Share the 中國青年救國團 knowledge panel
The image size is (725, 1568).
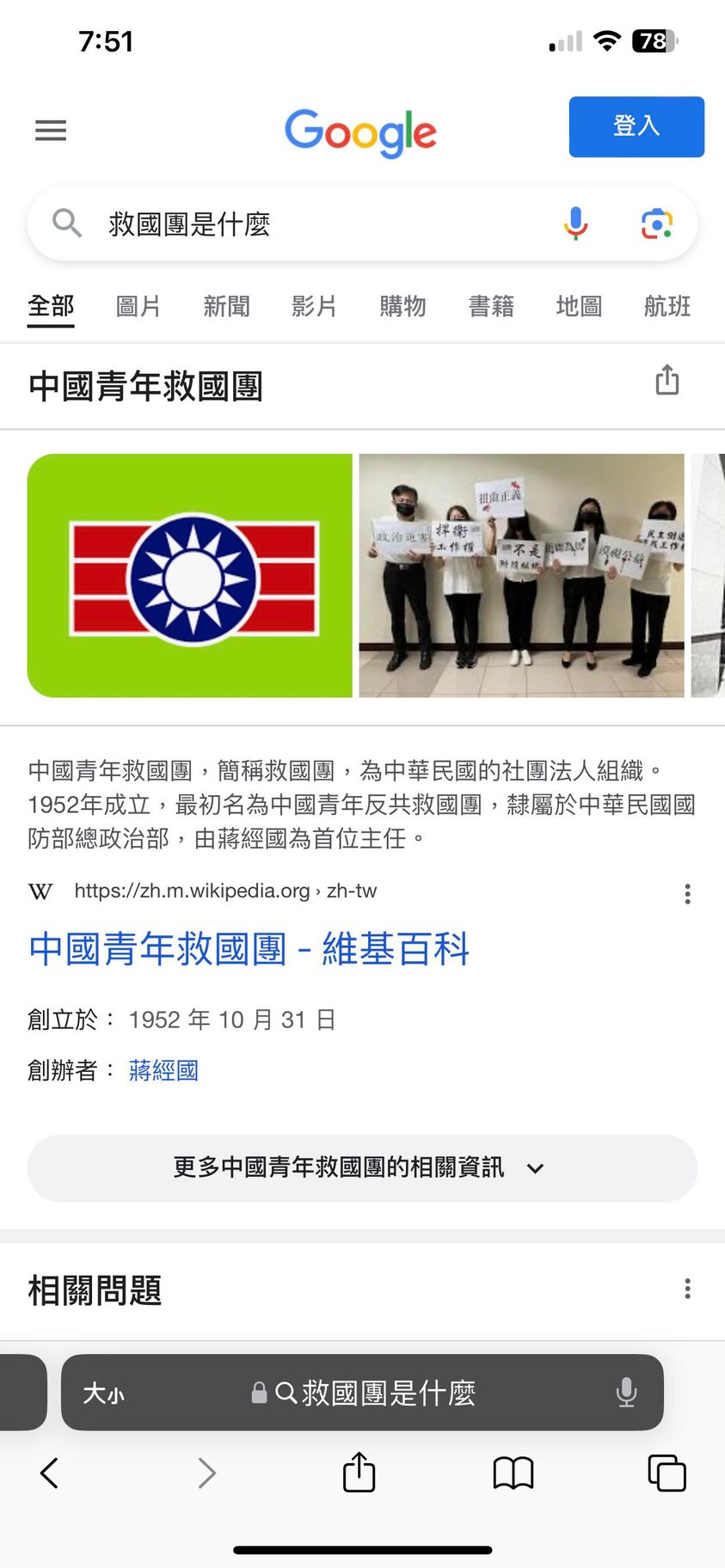click(667, 380)
